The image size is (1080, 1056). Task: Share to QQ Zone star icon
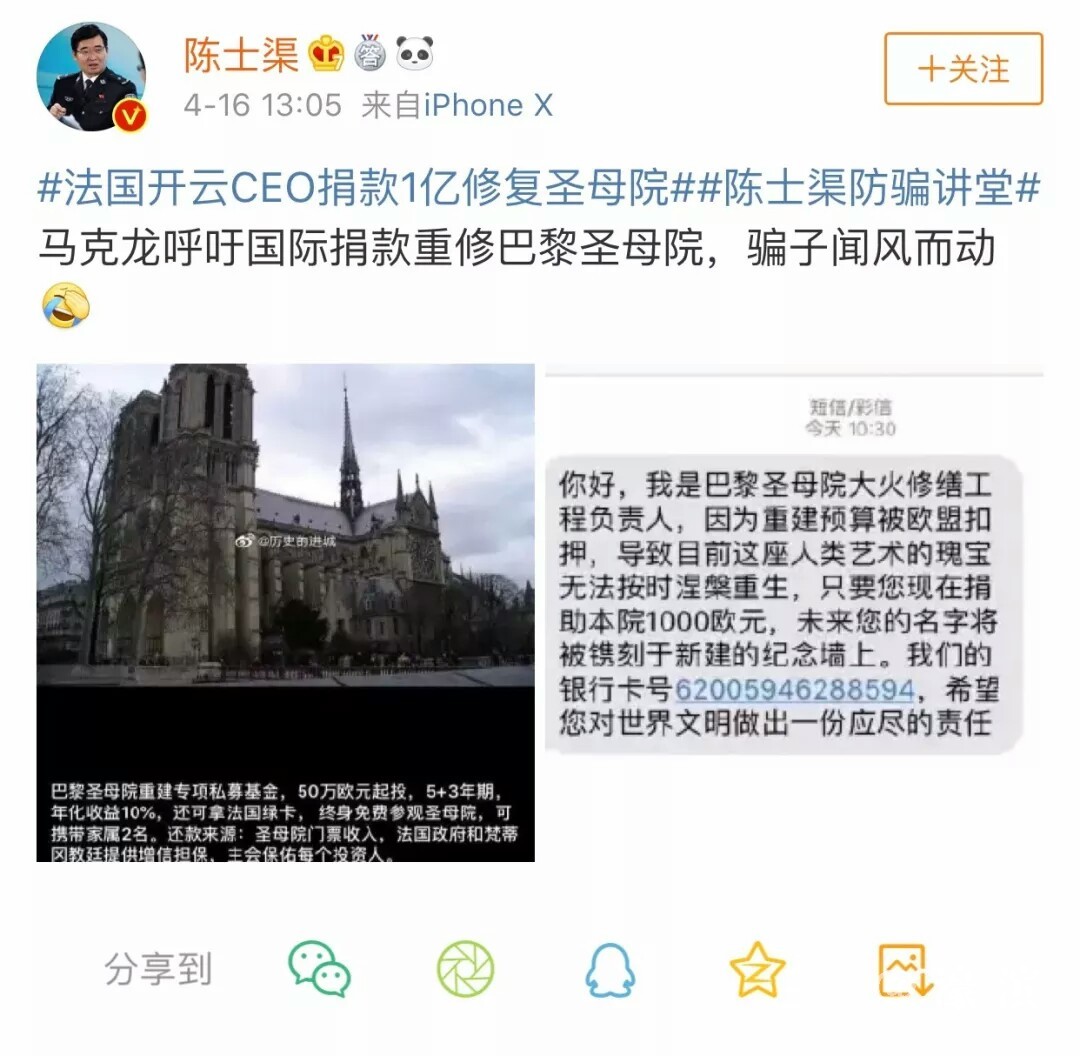[757, 968]
